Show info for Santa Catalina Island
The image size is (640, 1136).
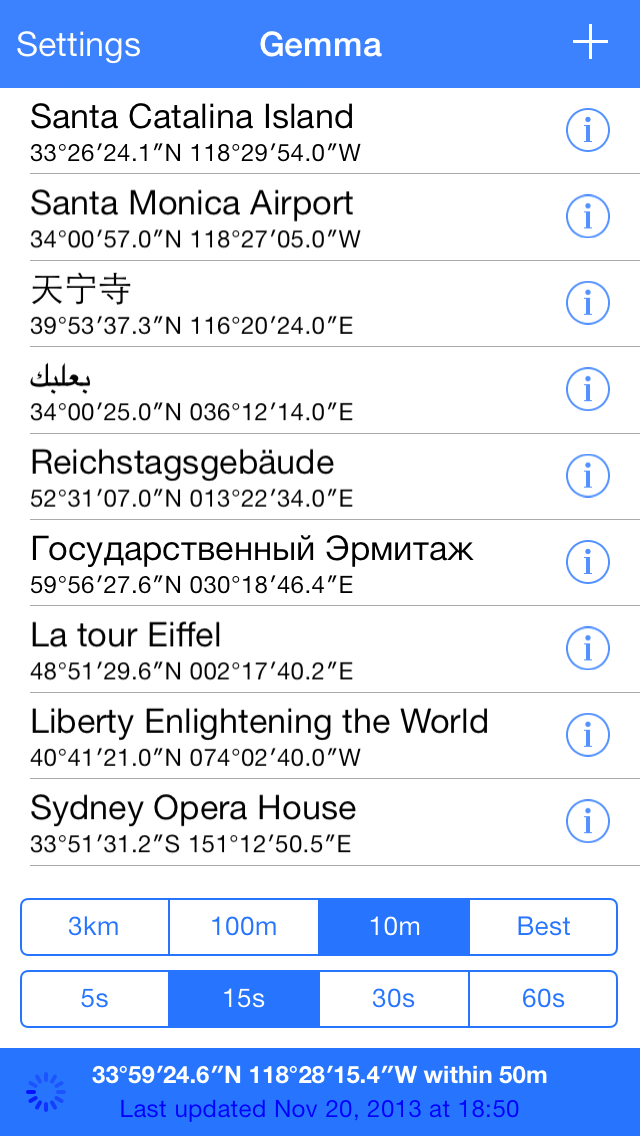pyautogui.click(x=587, y=130)
